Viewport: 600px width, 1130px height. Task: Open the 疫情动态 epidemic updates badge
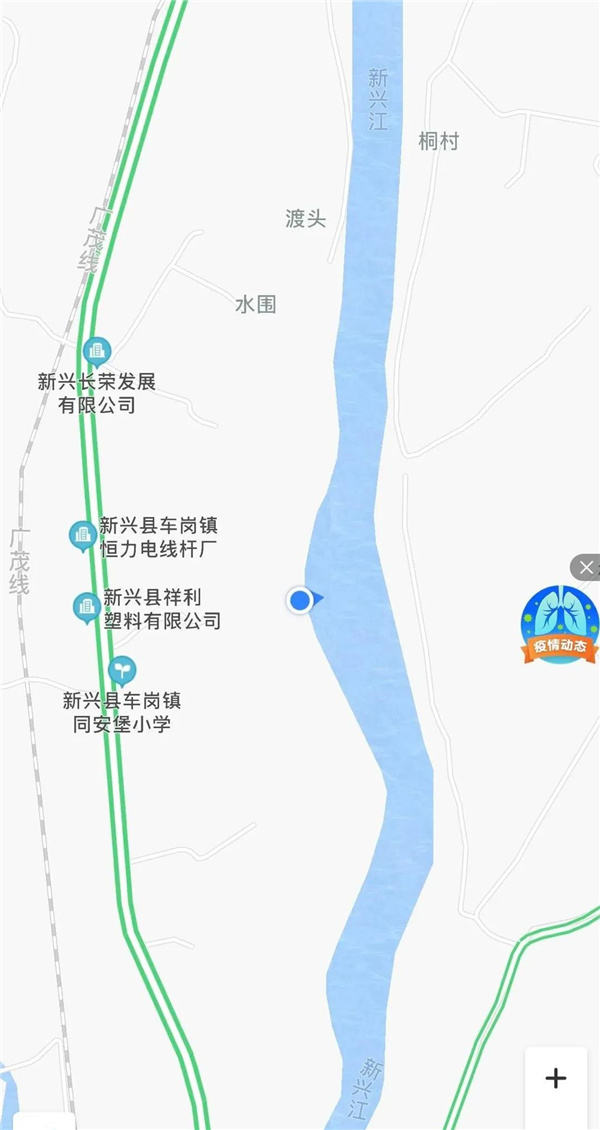pyautogui.click(x=559, y=625)
